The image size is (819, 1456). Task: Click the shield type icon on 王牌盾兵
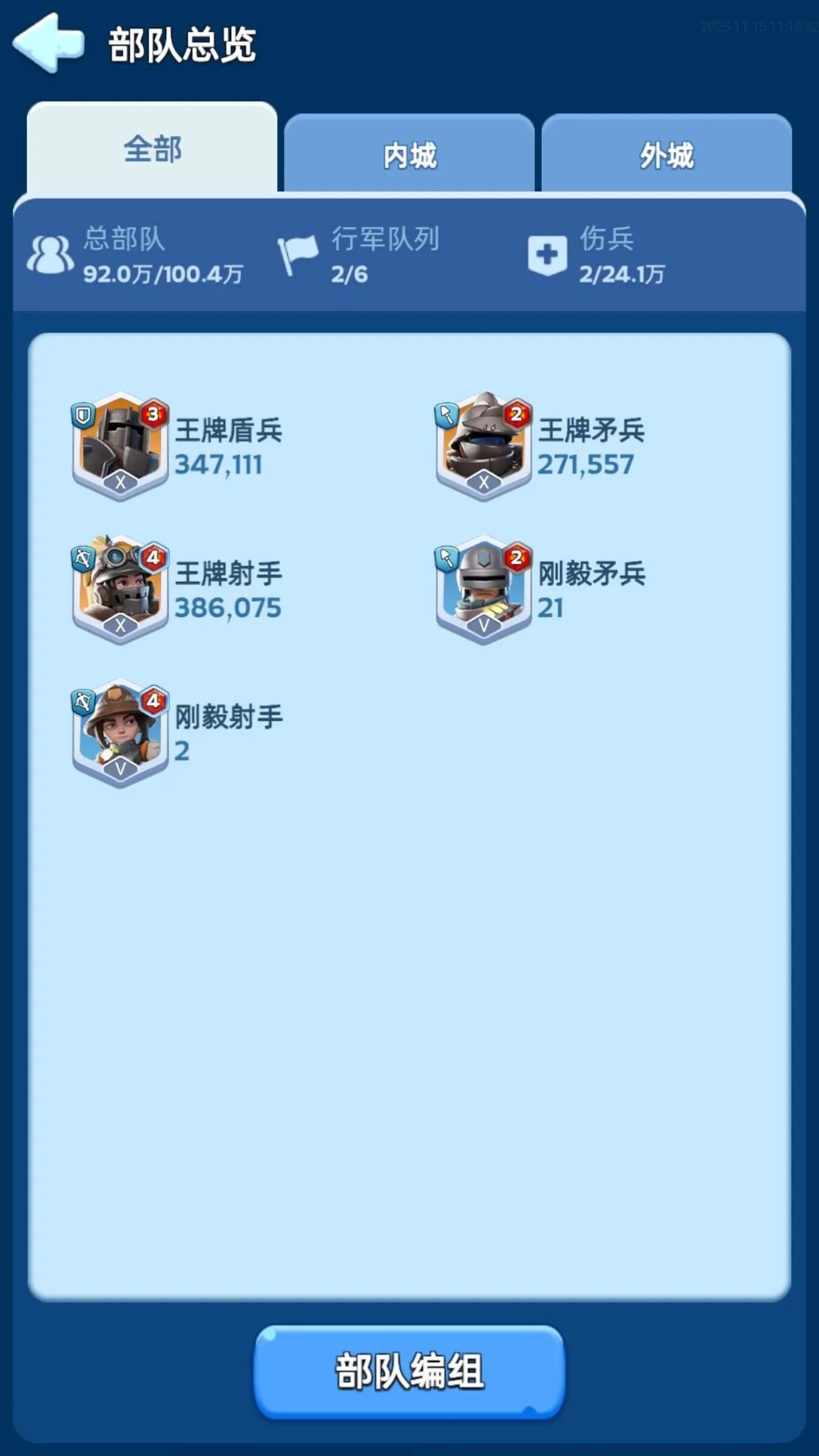click(83, 413)
